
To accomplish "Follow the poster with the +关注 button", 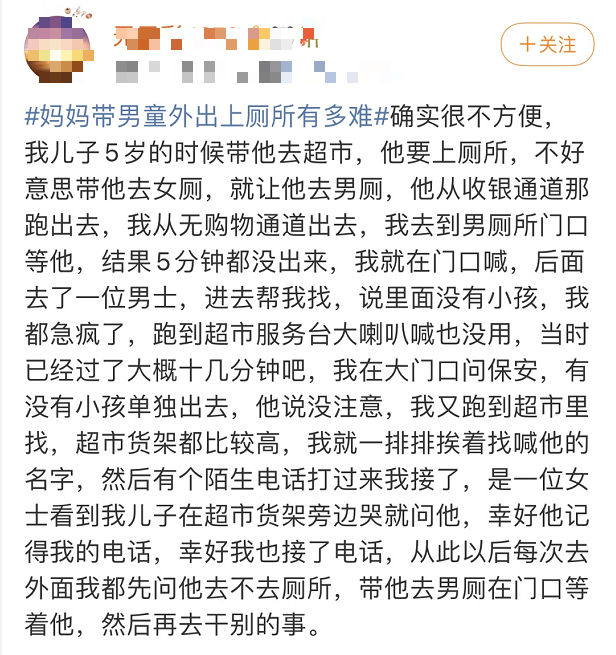I will pyautogui.click(x=547, y=45).
